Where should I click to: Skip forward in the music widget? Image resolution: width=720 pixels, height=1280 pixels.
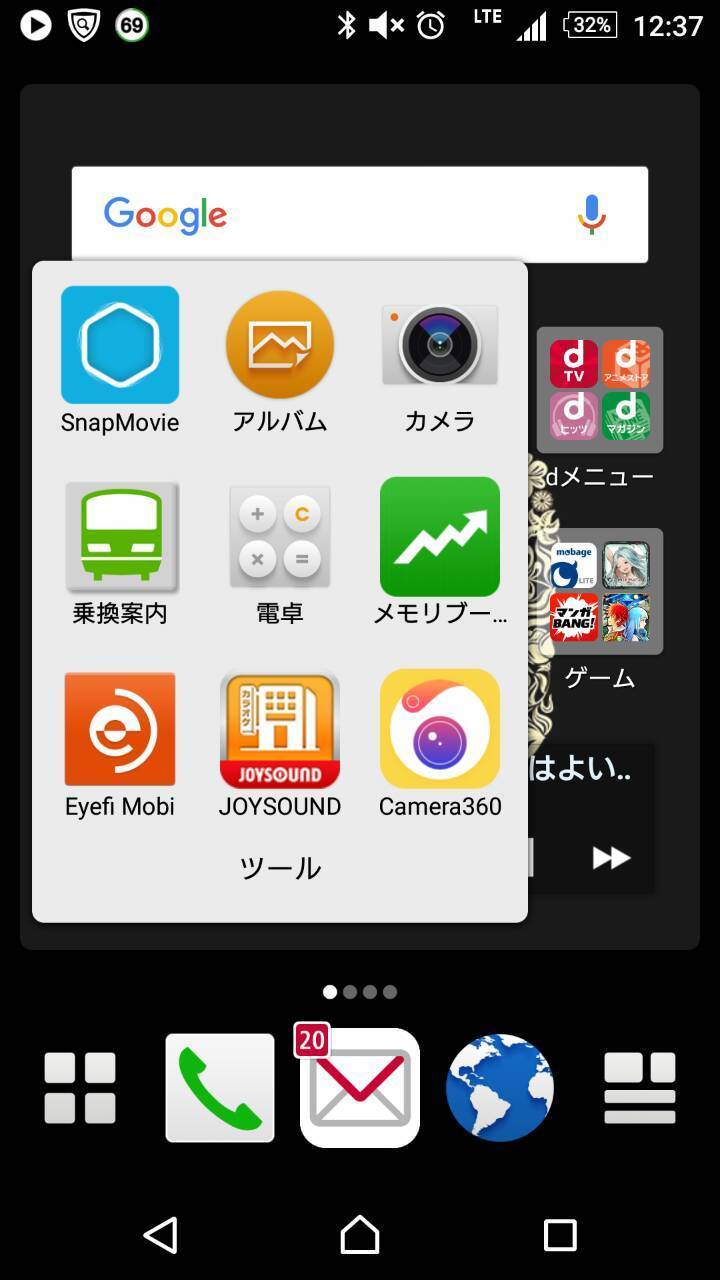point(611,858)
